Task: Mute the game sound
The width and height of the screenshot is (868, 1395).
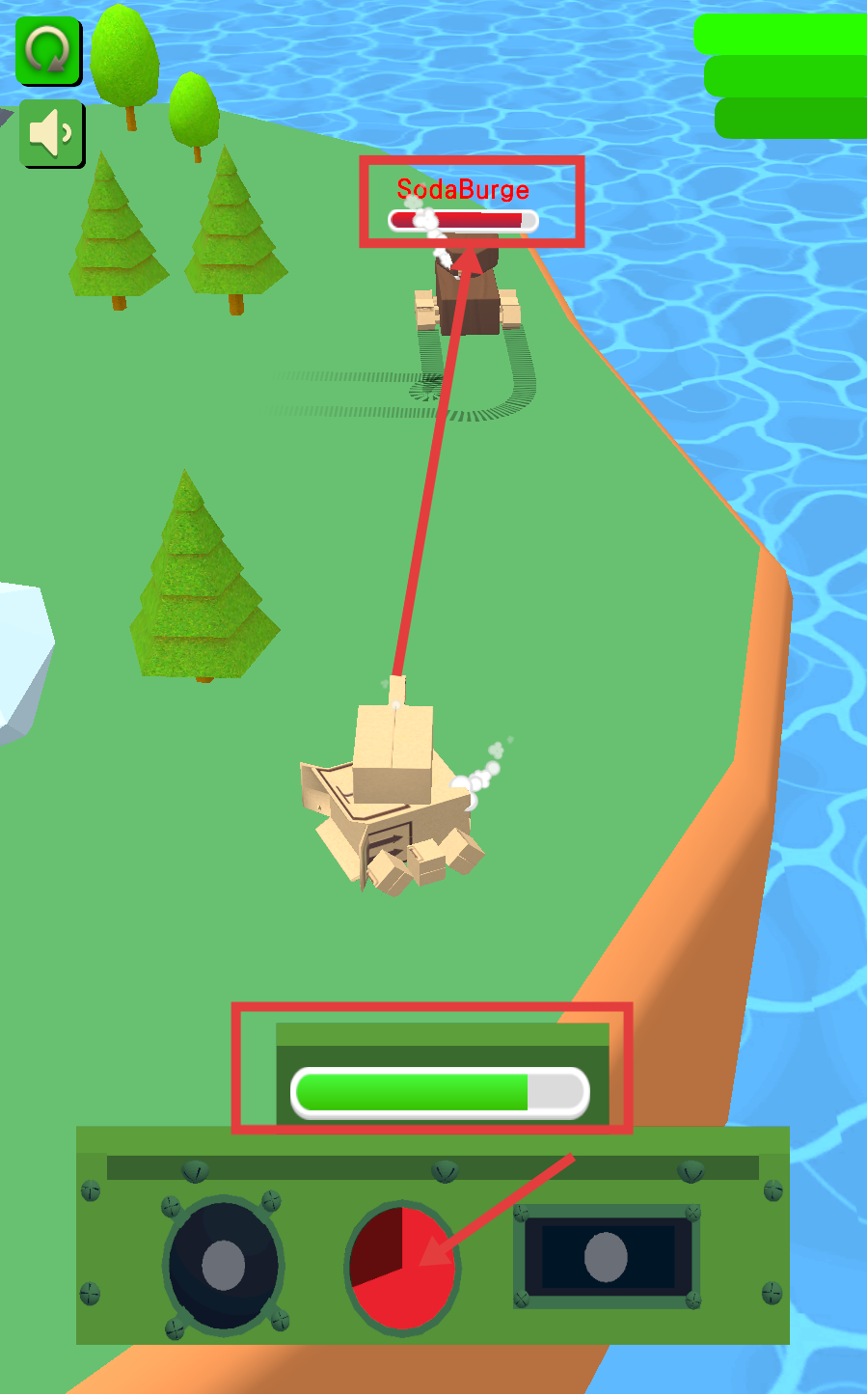Action: (x=51, y=133)
